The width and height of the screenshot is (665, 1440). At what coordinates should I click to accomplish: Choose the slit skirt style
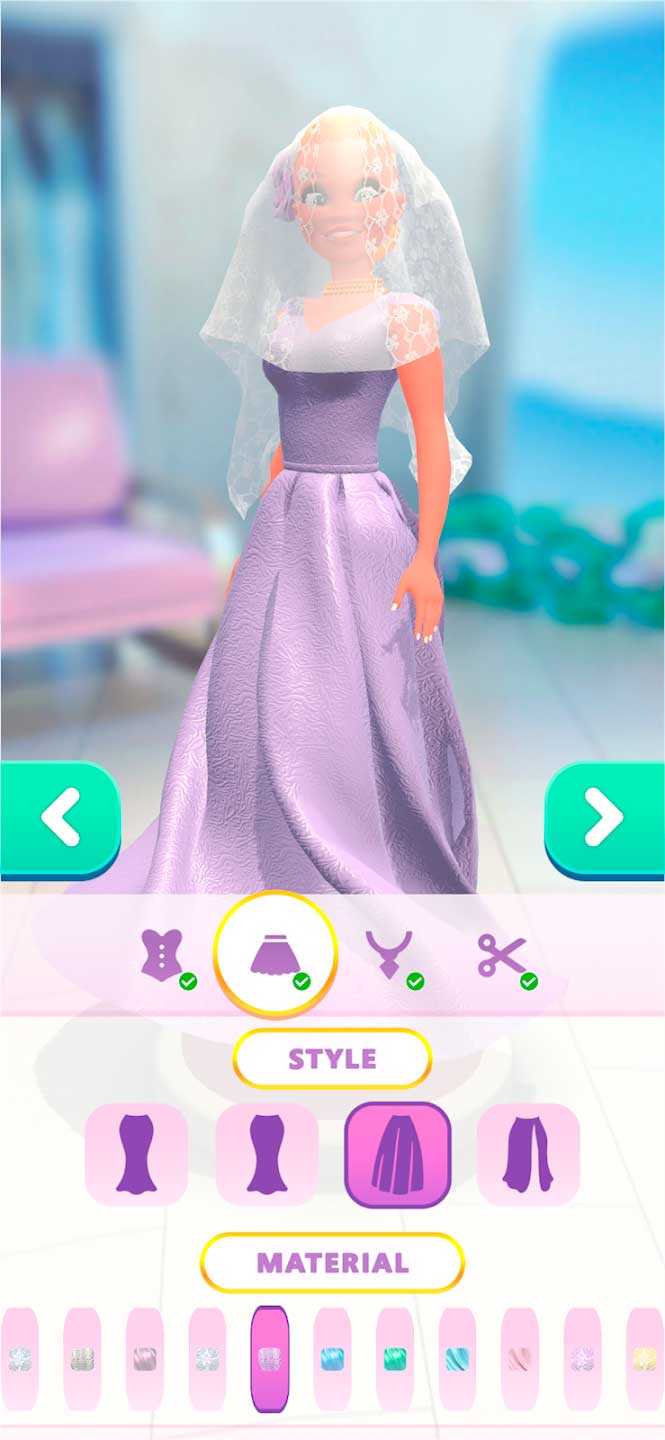point(528,1154)
